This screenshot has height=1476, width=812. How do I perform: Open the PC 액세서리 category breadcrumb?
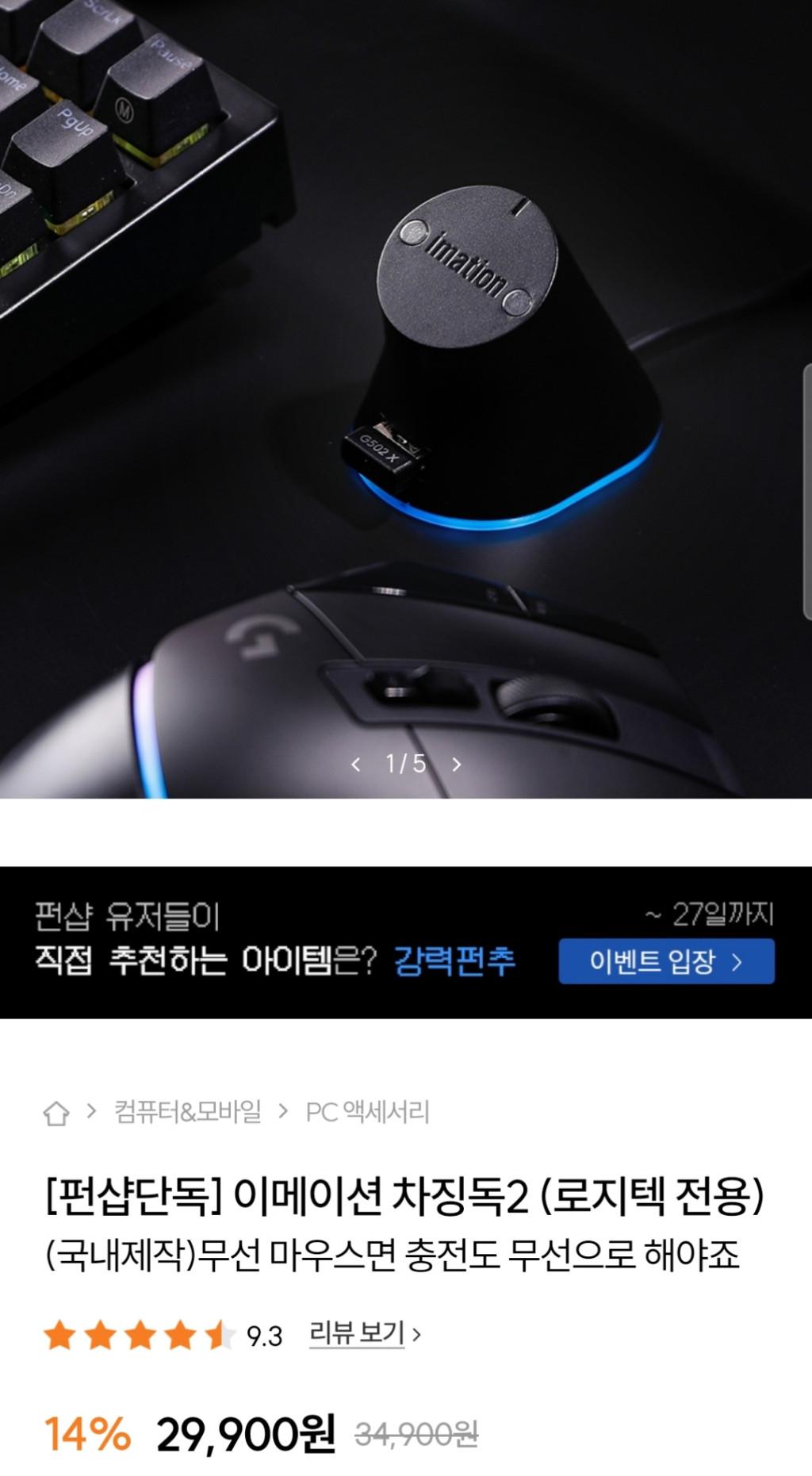tap(367, 1112)
